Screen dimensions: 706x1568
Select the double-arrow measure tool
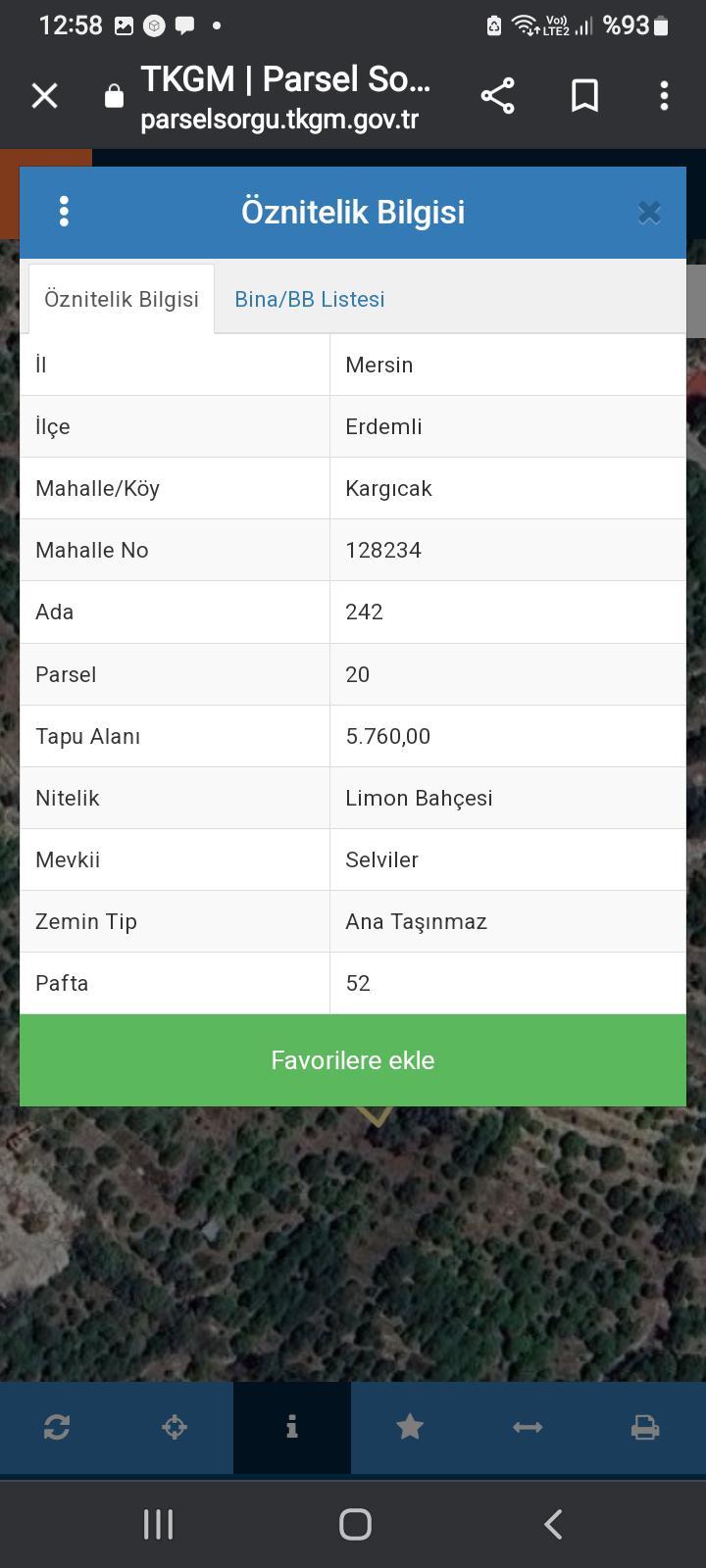[x=528, y=1427]
